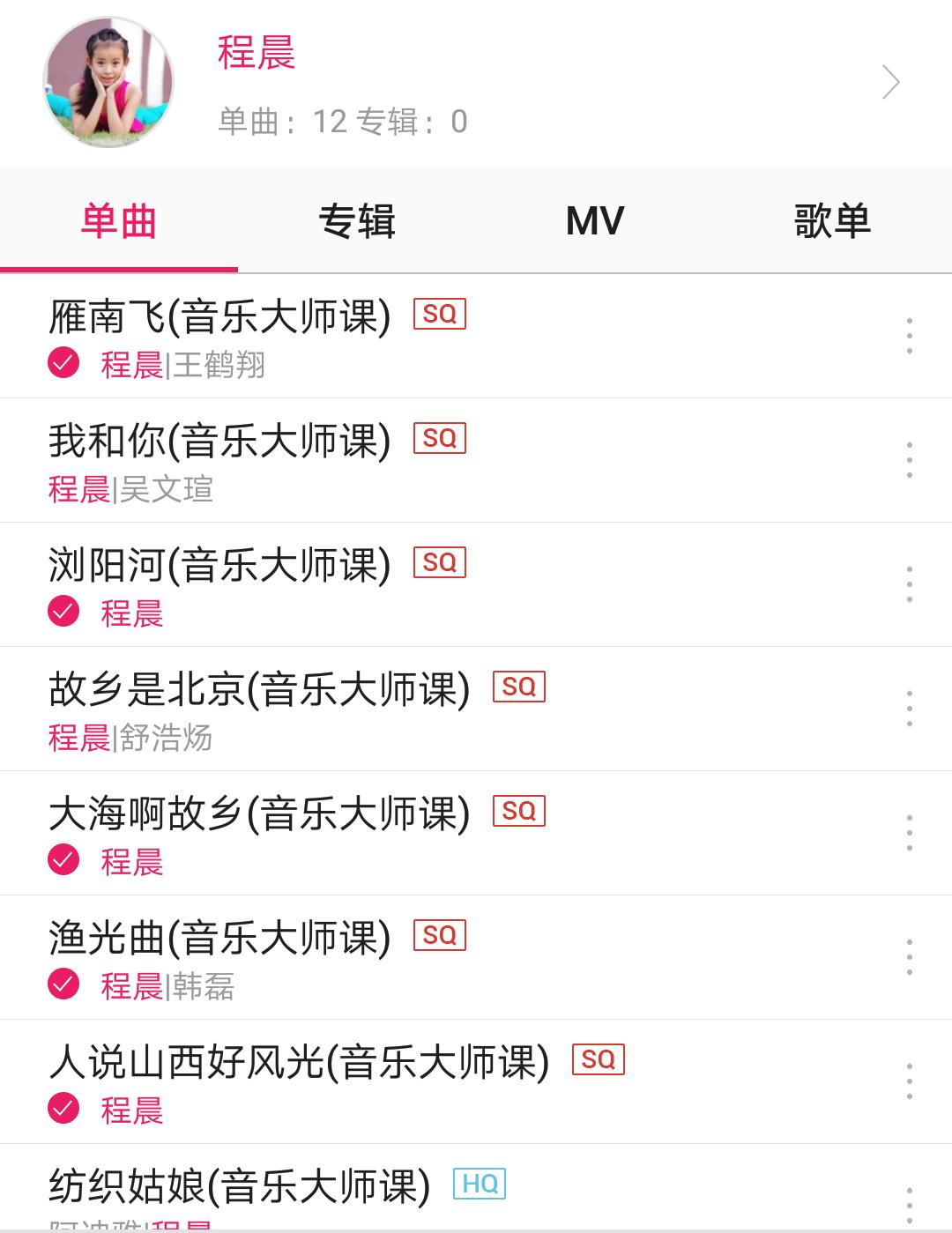Switch to the 歌单 tab
This screenshot has height=1233, width=952.
[832, 220]
